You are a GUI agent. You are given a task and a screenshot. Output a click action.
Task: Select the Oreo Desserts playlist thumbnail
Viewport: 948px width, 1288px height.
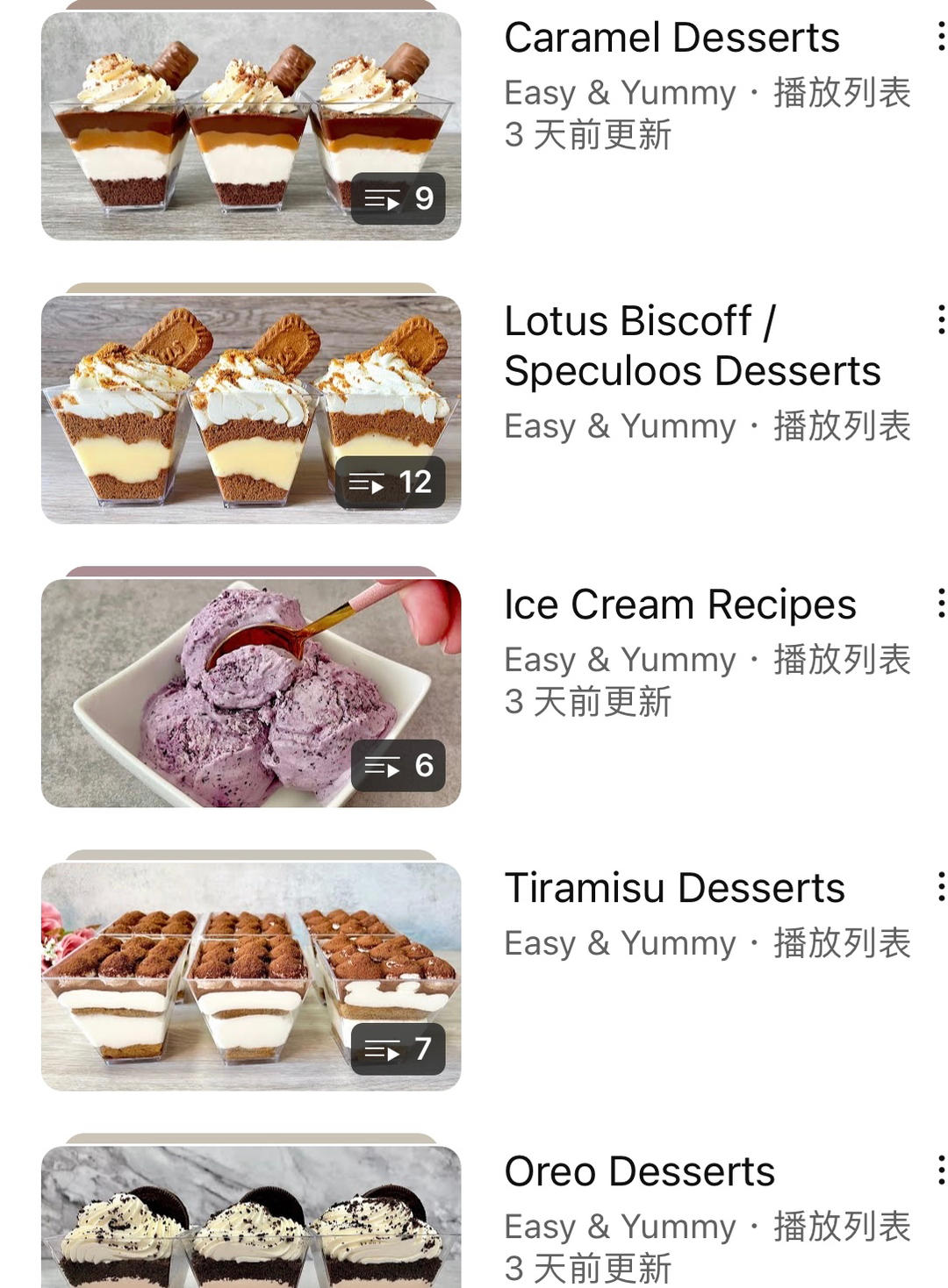[251, 1220]
